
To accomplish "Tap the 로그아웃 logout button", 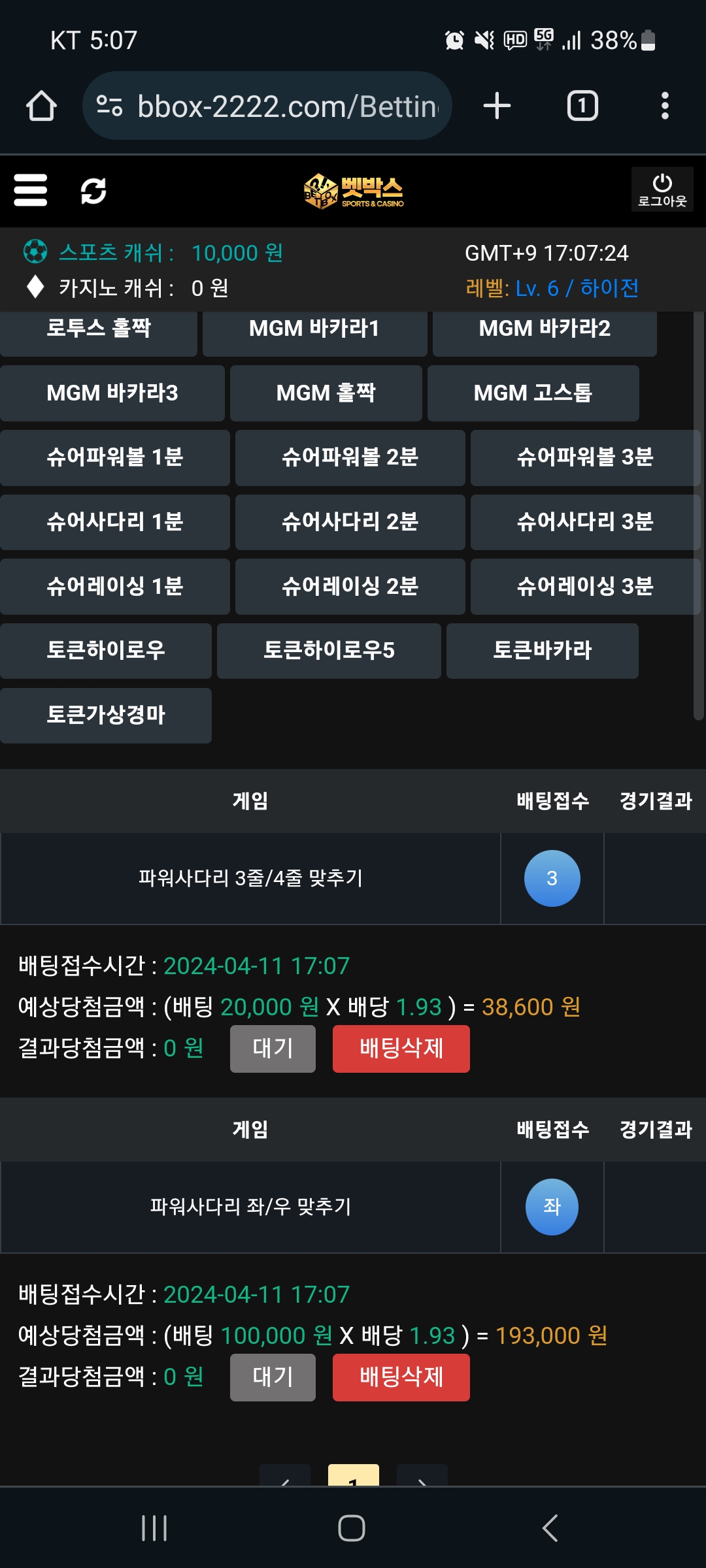I will pyautogui.click(x=662, y=190).
